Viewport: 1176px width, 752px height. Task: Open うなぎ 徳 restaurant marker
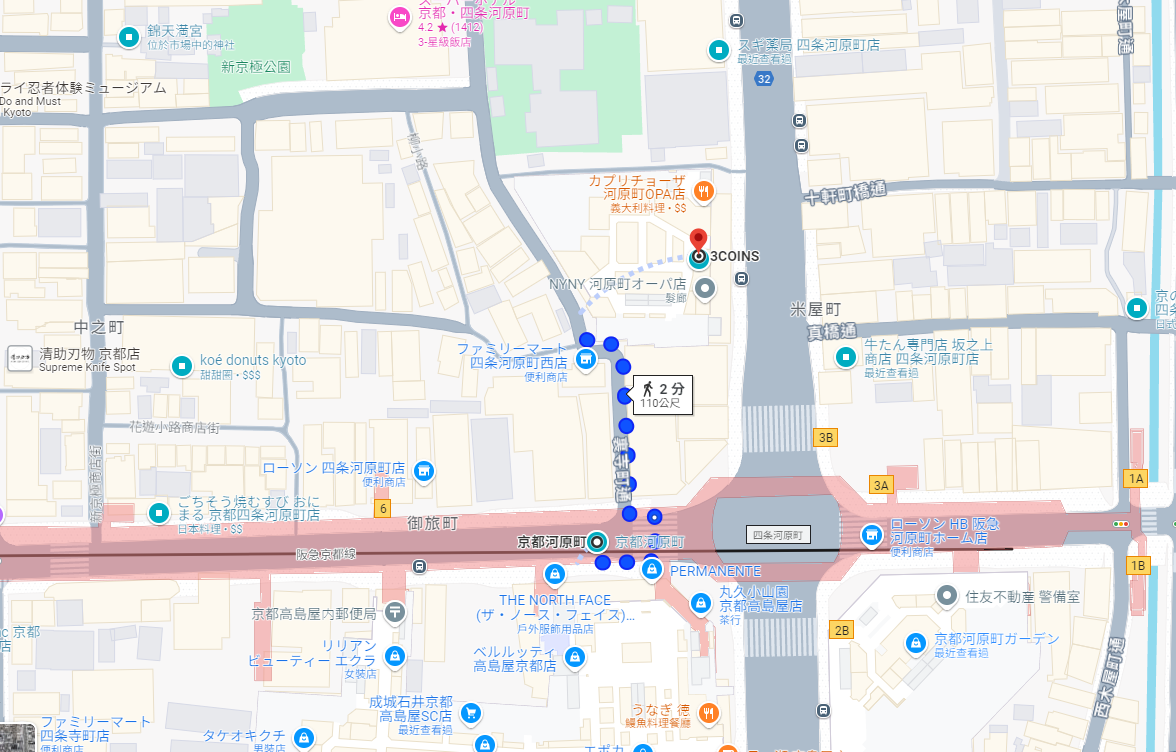pos(709,713)
